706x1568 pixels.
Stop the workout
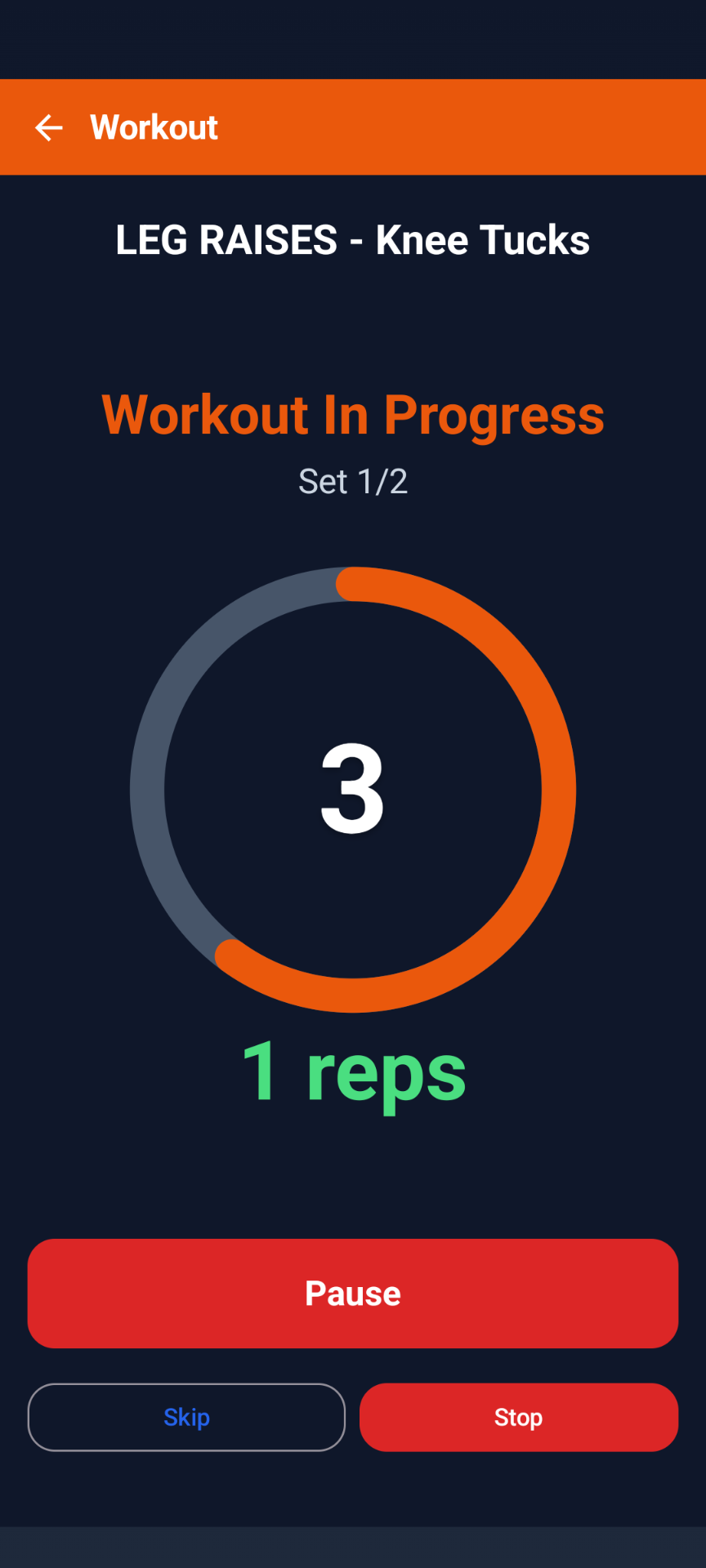519,1417
